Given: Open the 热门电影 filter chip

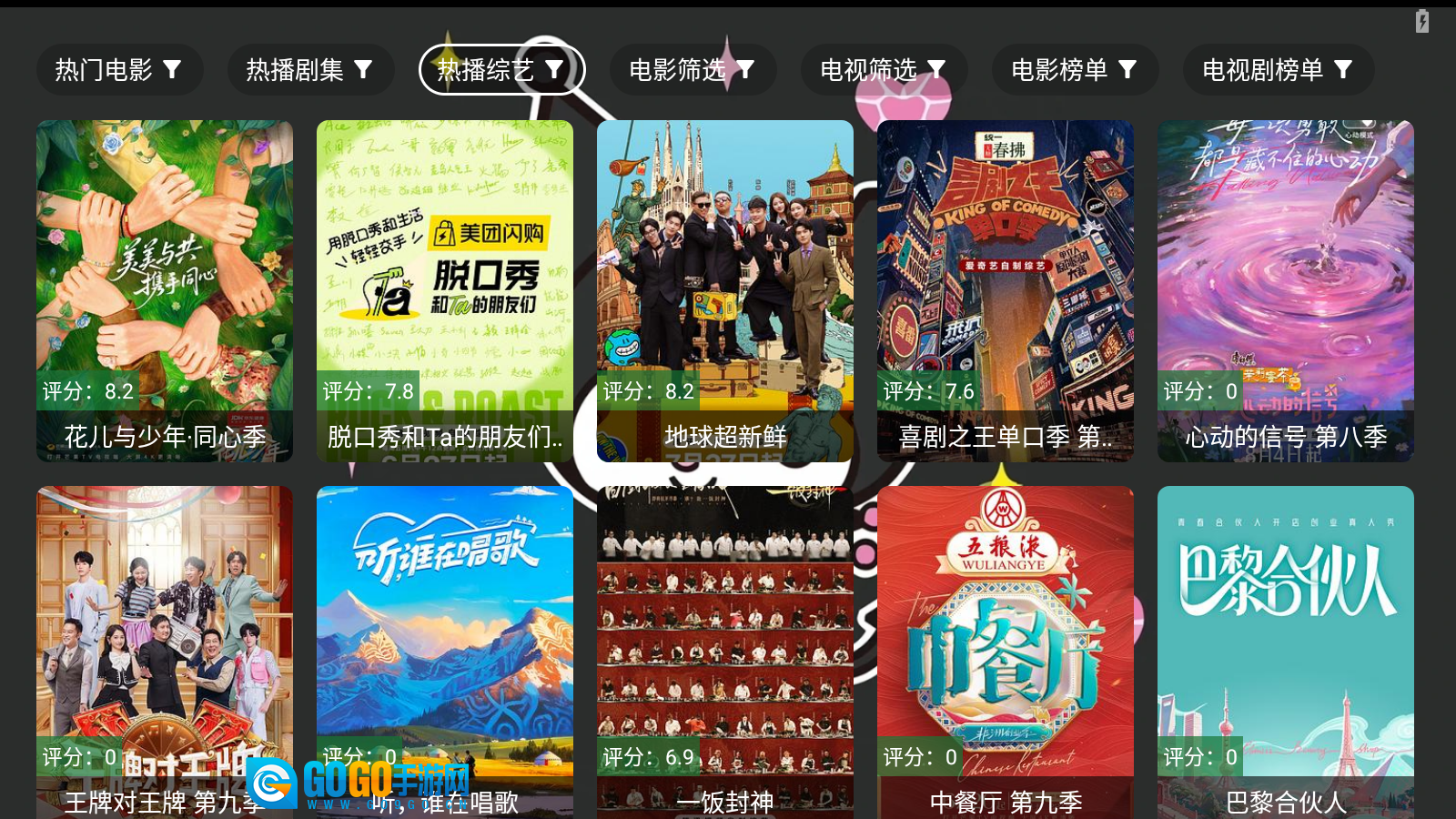Looking at the screenshot, I should [119, 70].
